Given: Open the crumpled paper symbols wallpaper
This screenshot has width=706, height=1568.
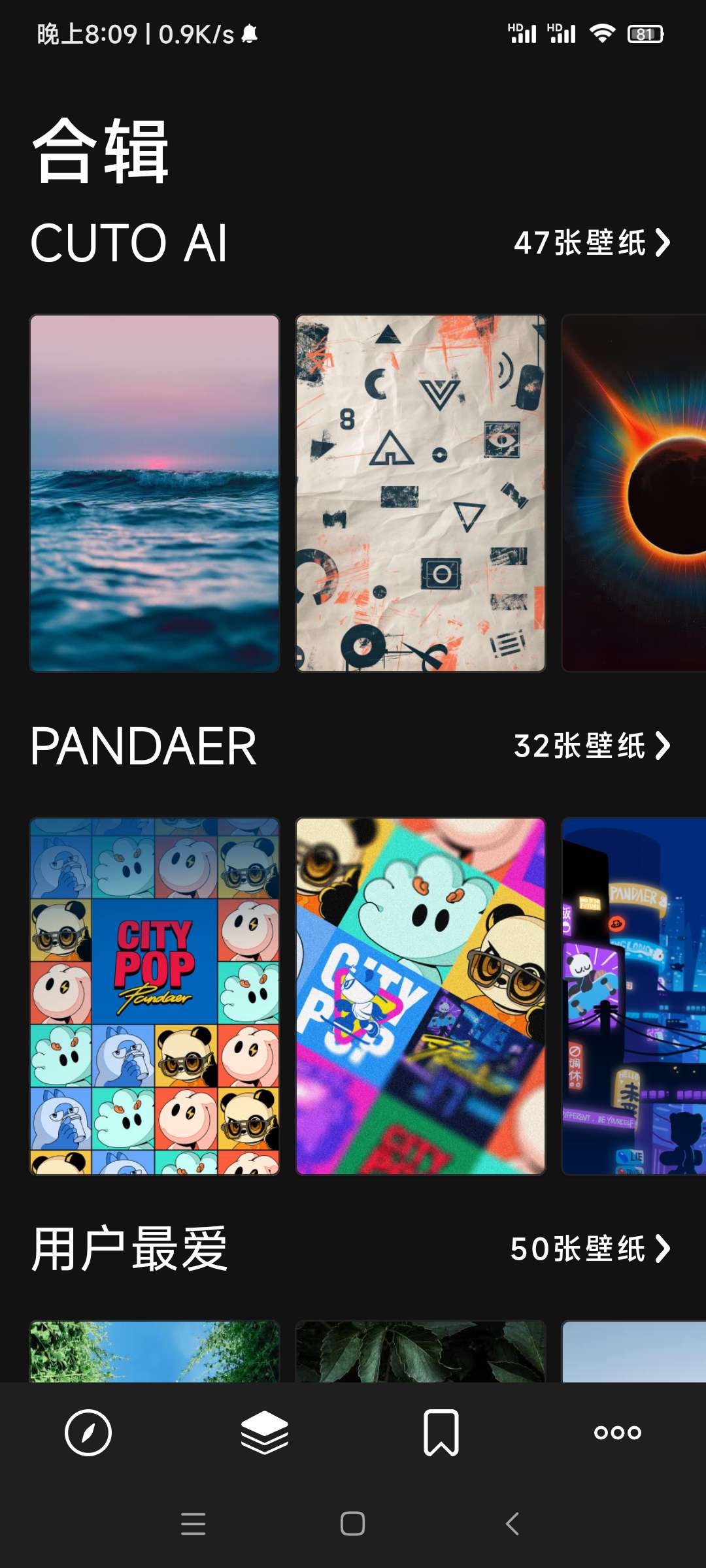Looking at the screenshot, I should click(420, 493).
